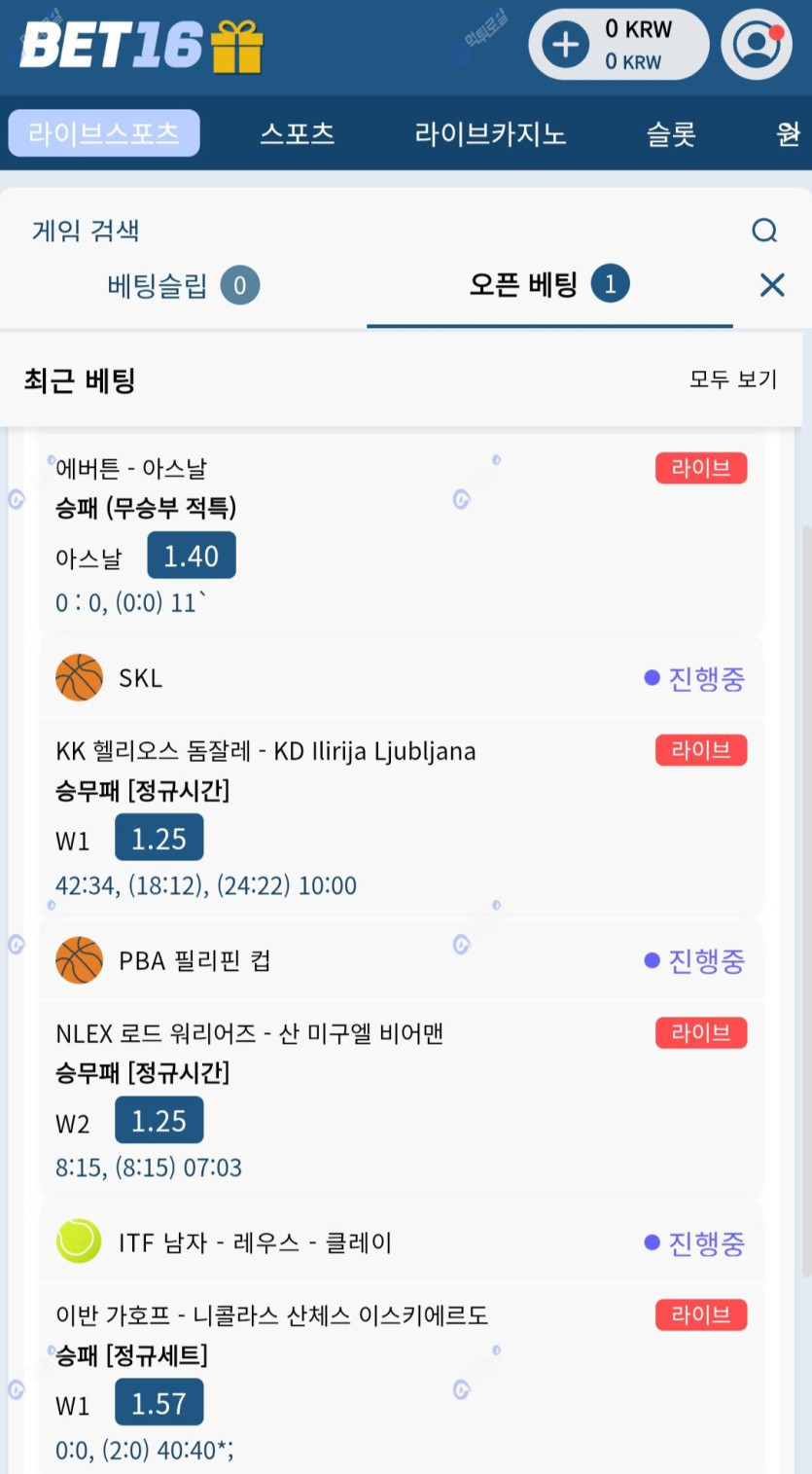Close the betting panel

click(x=772, y=285)
